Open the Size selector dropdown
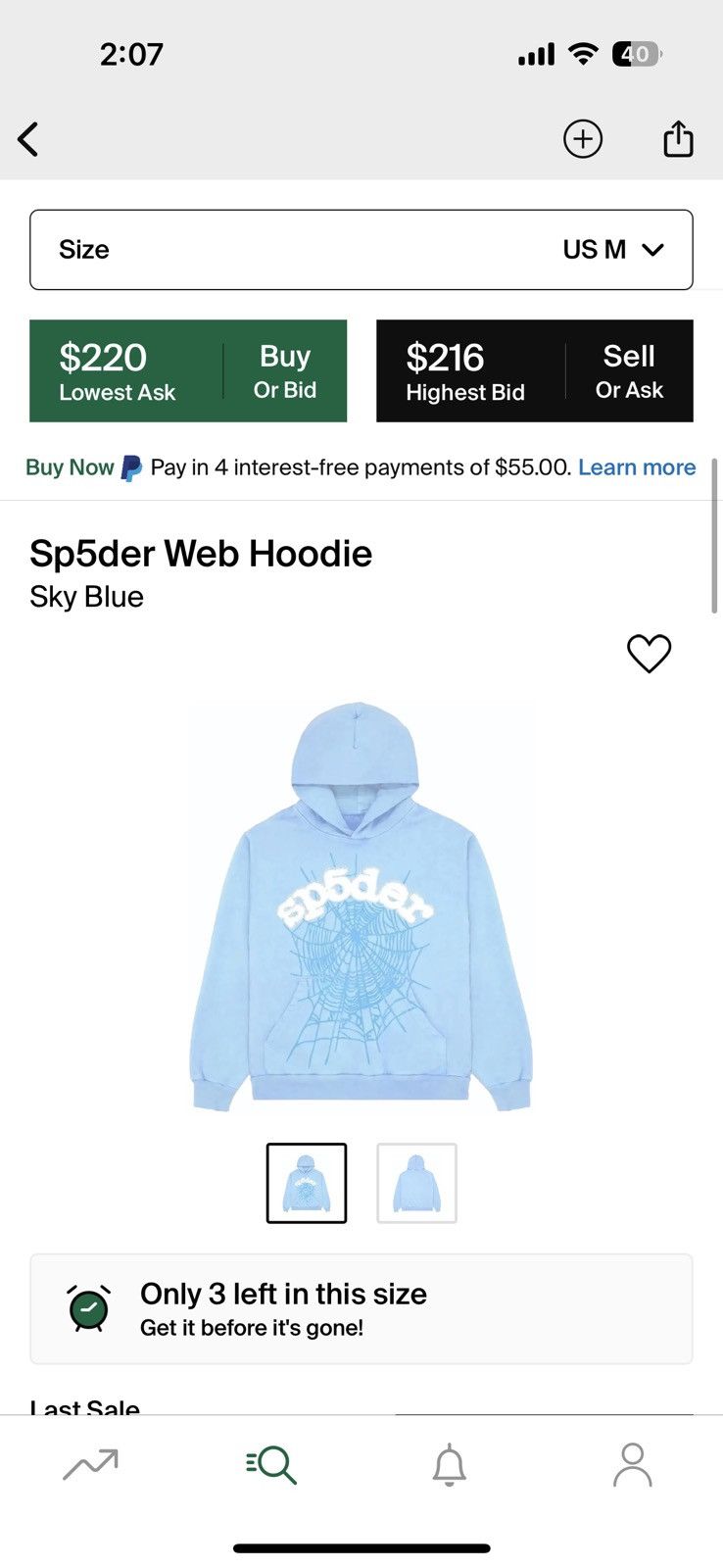The height and width of the screenshot is (1568, 723). (x=361, y=249)
